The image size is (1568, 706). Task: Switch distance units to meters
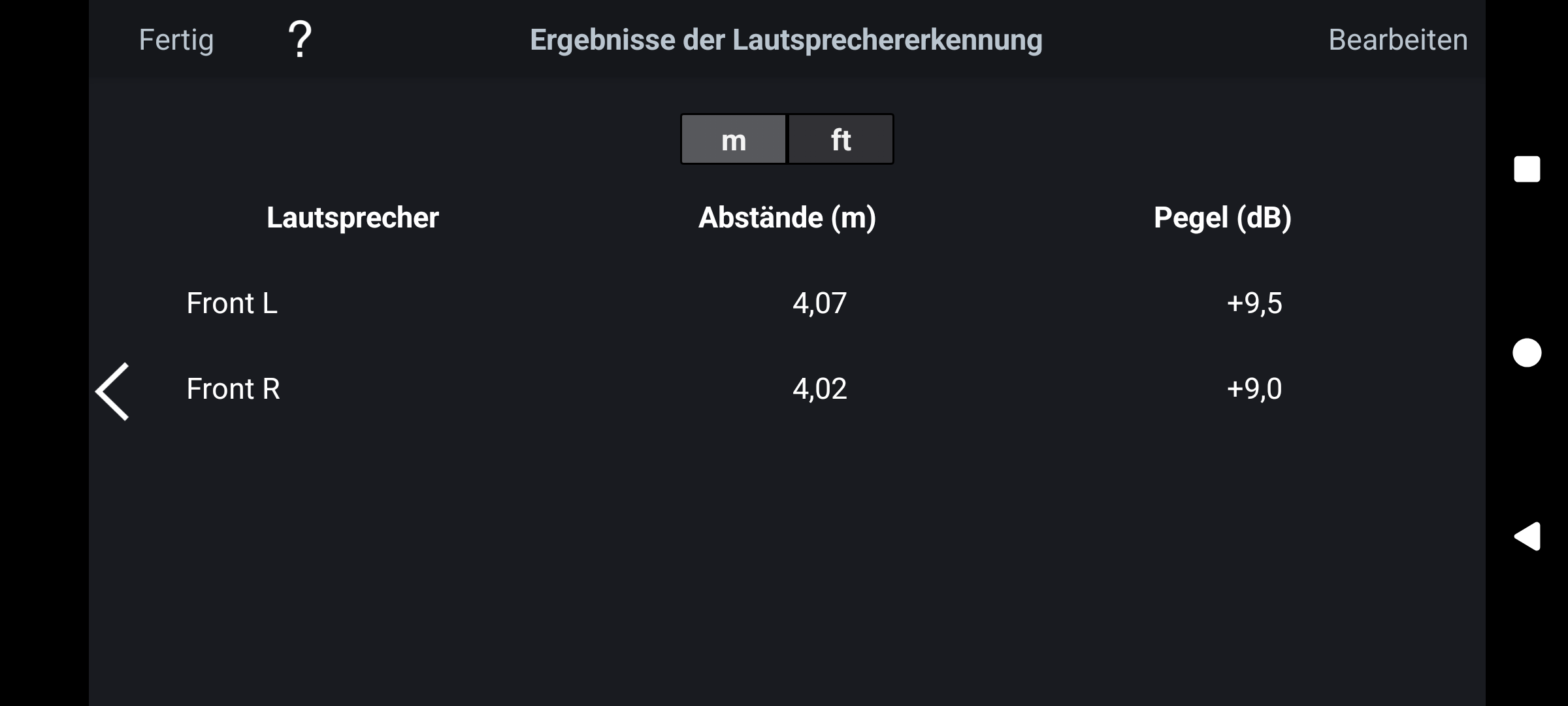(733, 139)
